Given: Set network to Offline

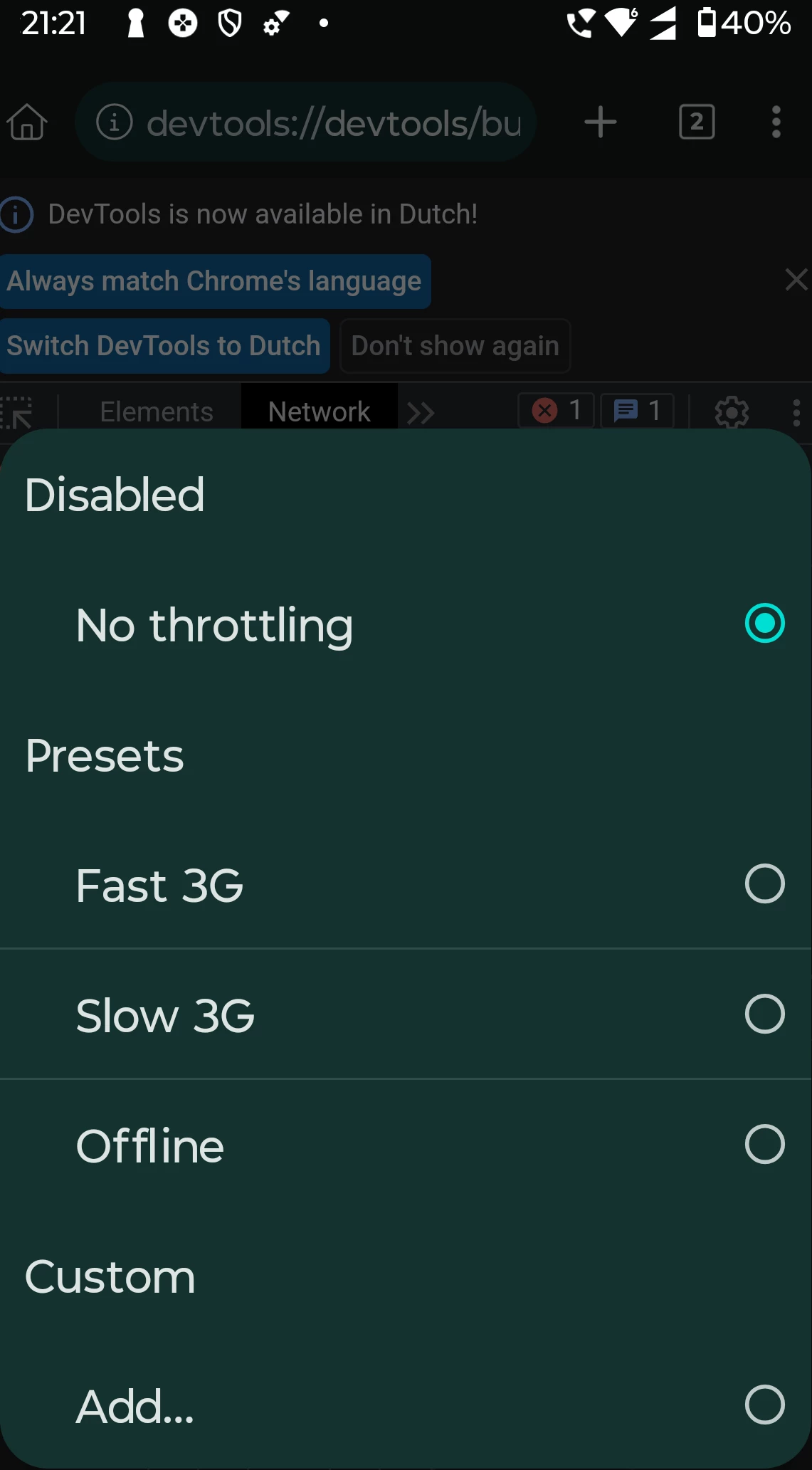Looking at the screenshot, I should [406, 1145].
